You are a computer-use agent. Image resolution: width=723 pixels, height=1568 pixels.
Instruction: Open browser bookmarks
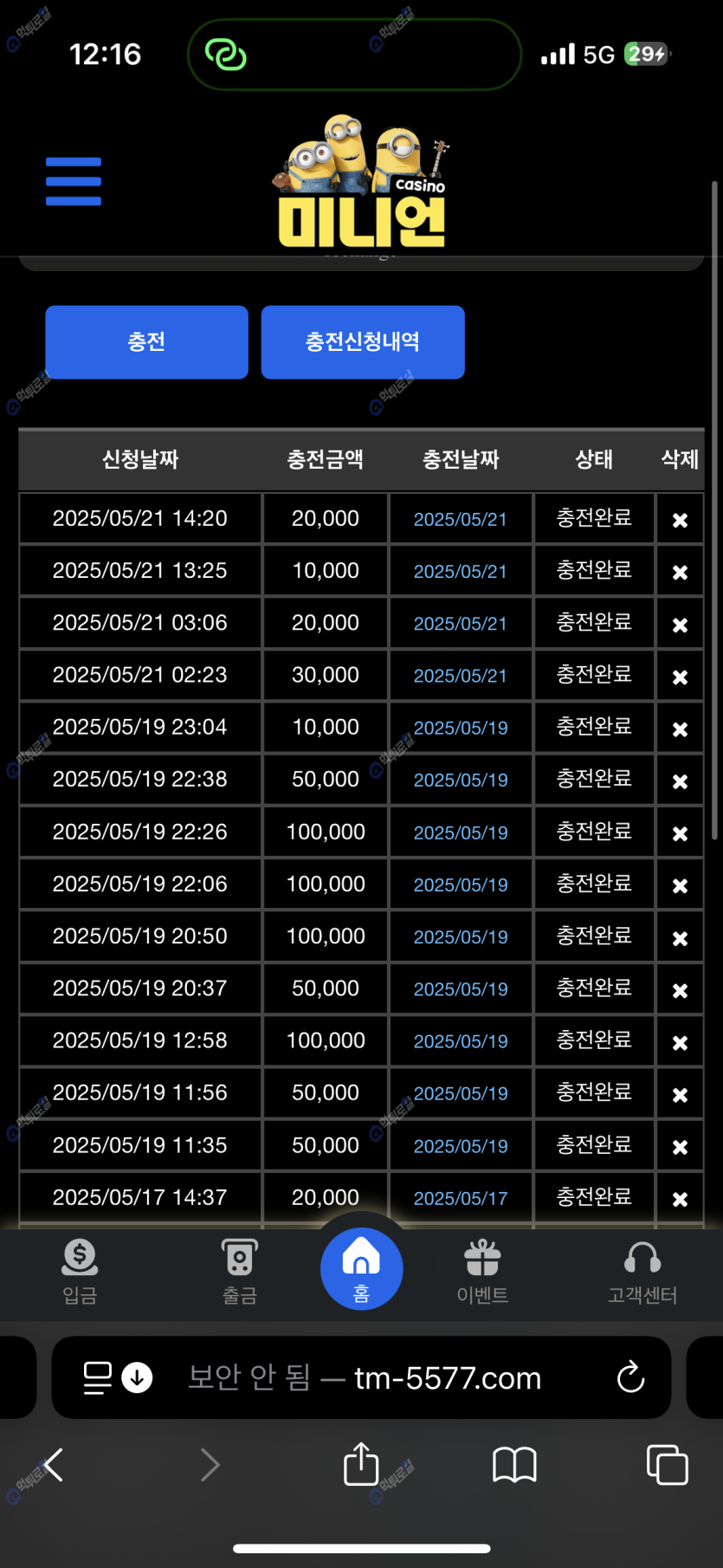[514, 1465]
